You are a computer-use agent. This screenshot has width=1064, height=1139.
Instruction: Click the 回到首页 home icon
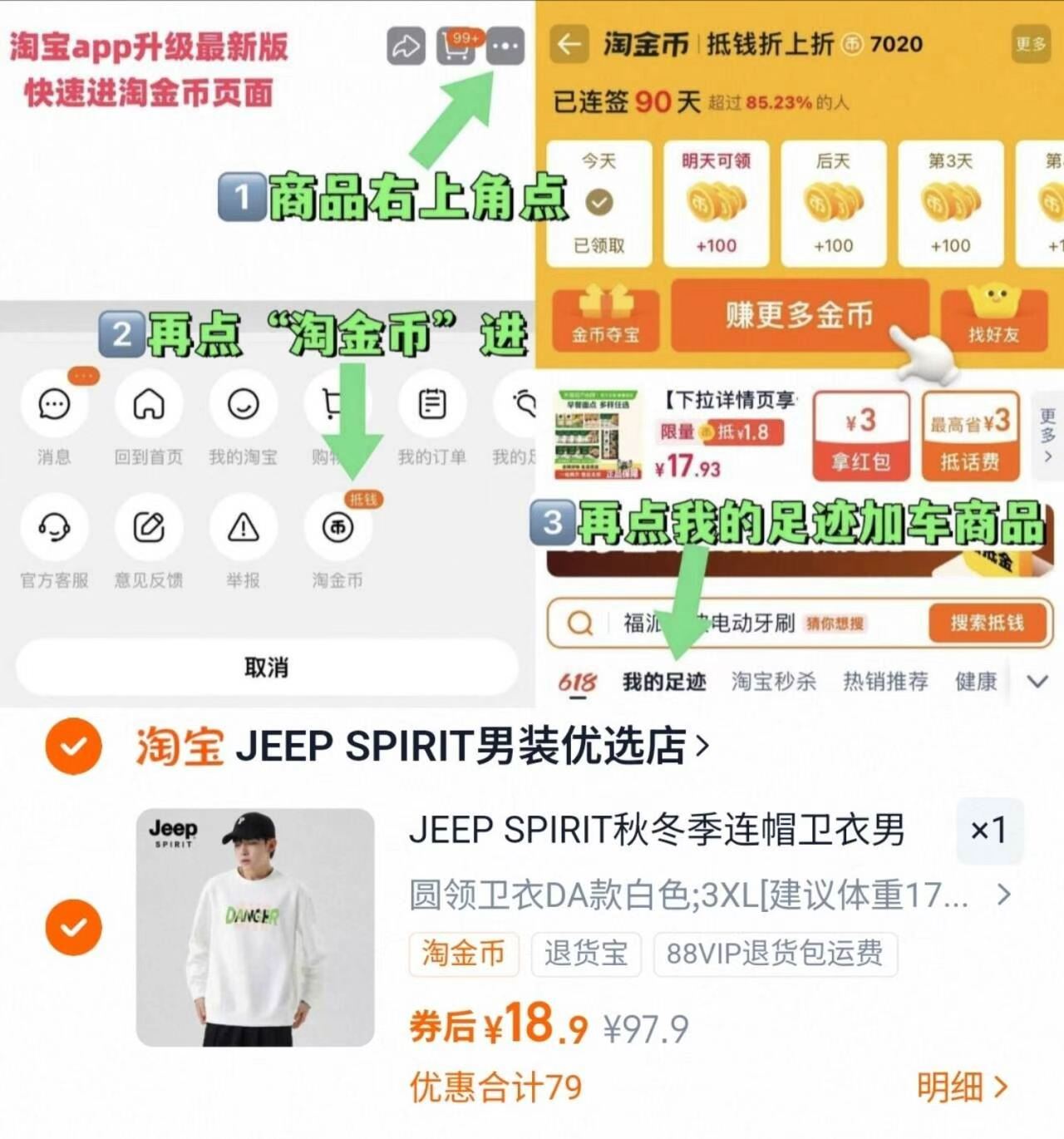point(148,405)
